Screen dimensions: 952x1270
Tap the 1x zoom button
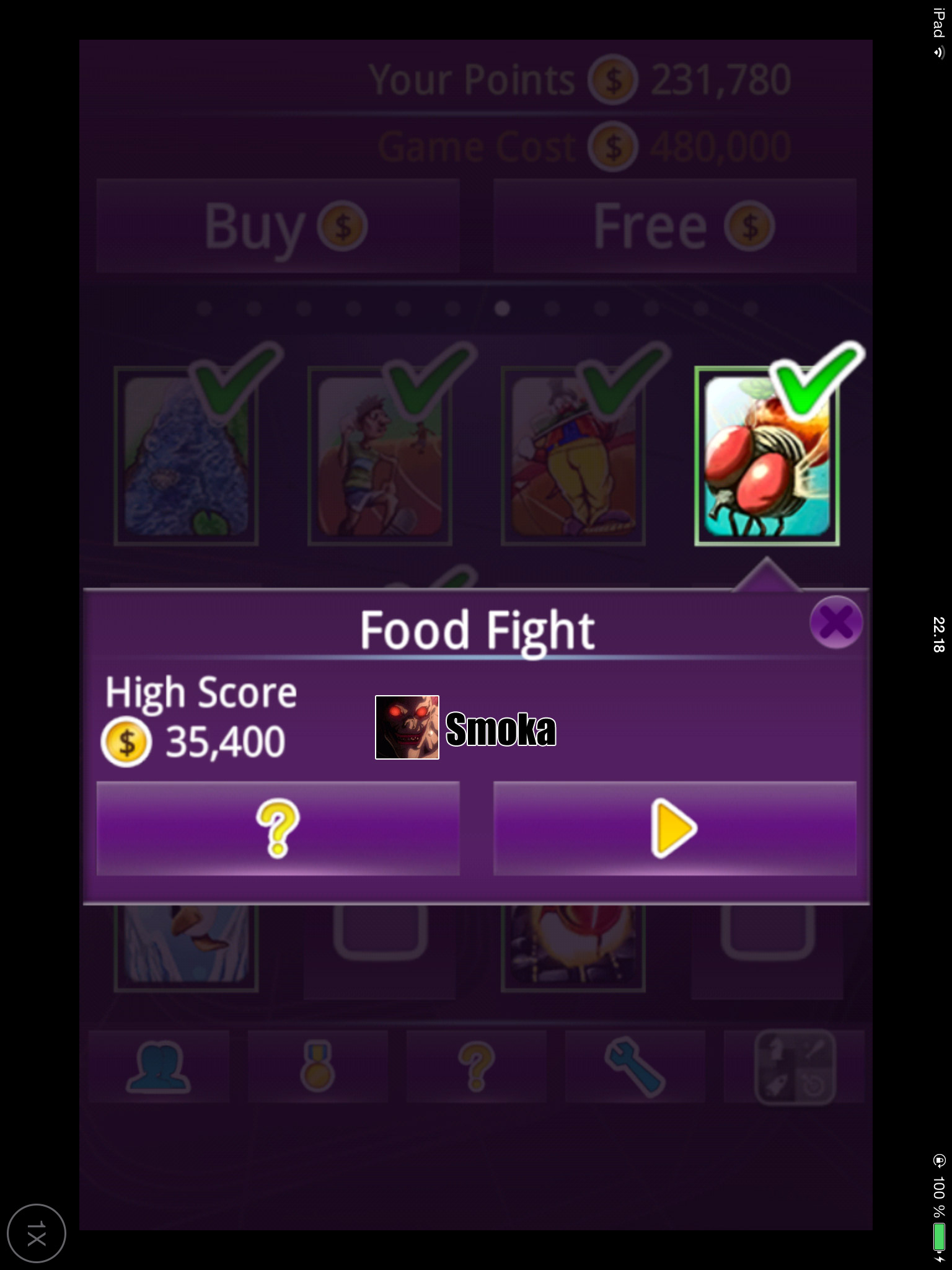click(x=37, y=1233)
